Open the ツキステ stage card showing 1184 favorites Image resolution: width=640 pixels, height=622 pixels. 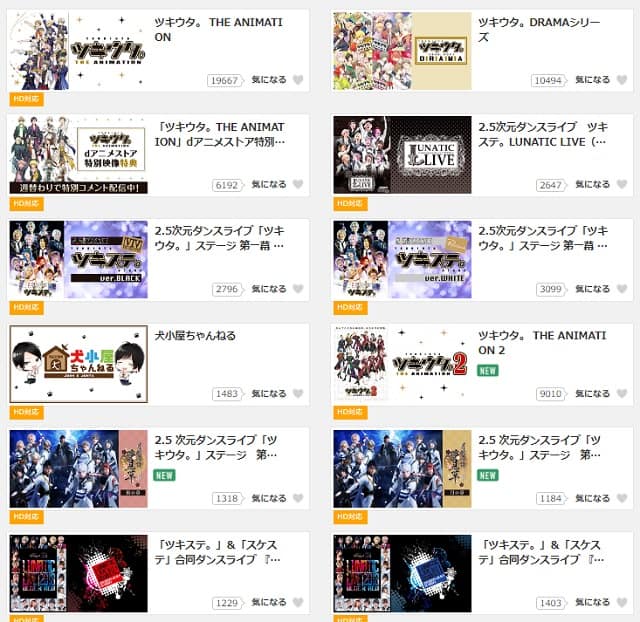(x=402, y=468)
